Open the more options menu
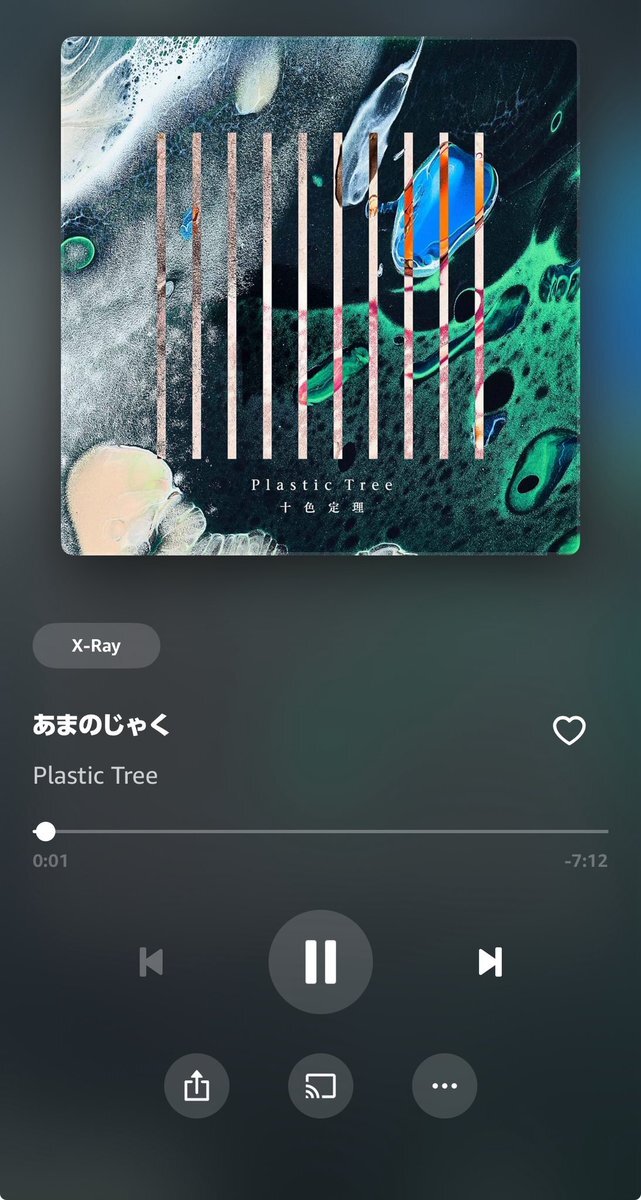Image resolution: width=641 pixels, height=1200 pixels. click(445, 1086)
